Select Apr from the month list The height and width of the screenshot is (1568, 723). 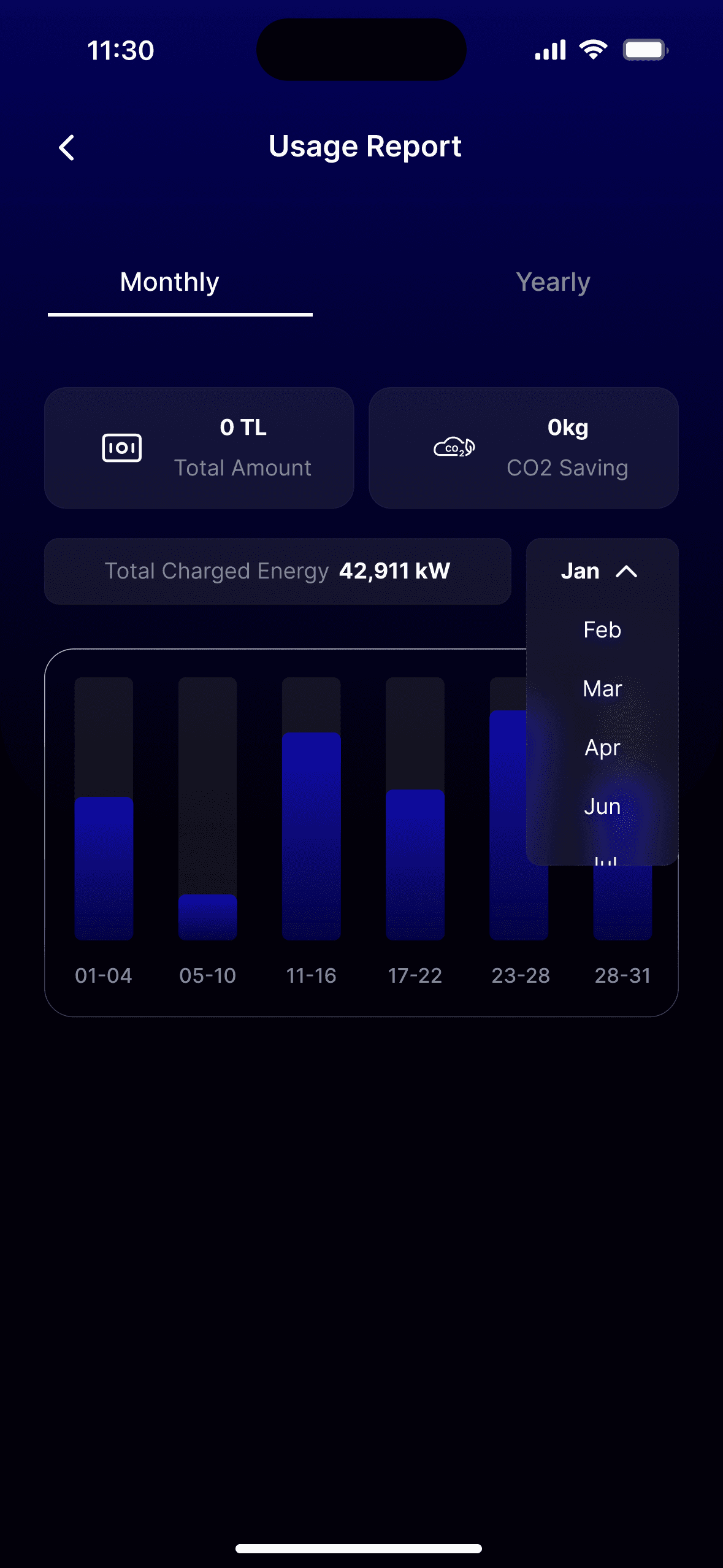pos(602,747)
